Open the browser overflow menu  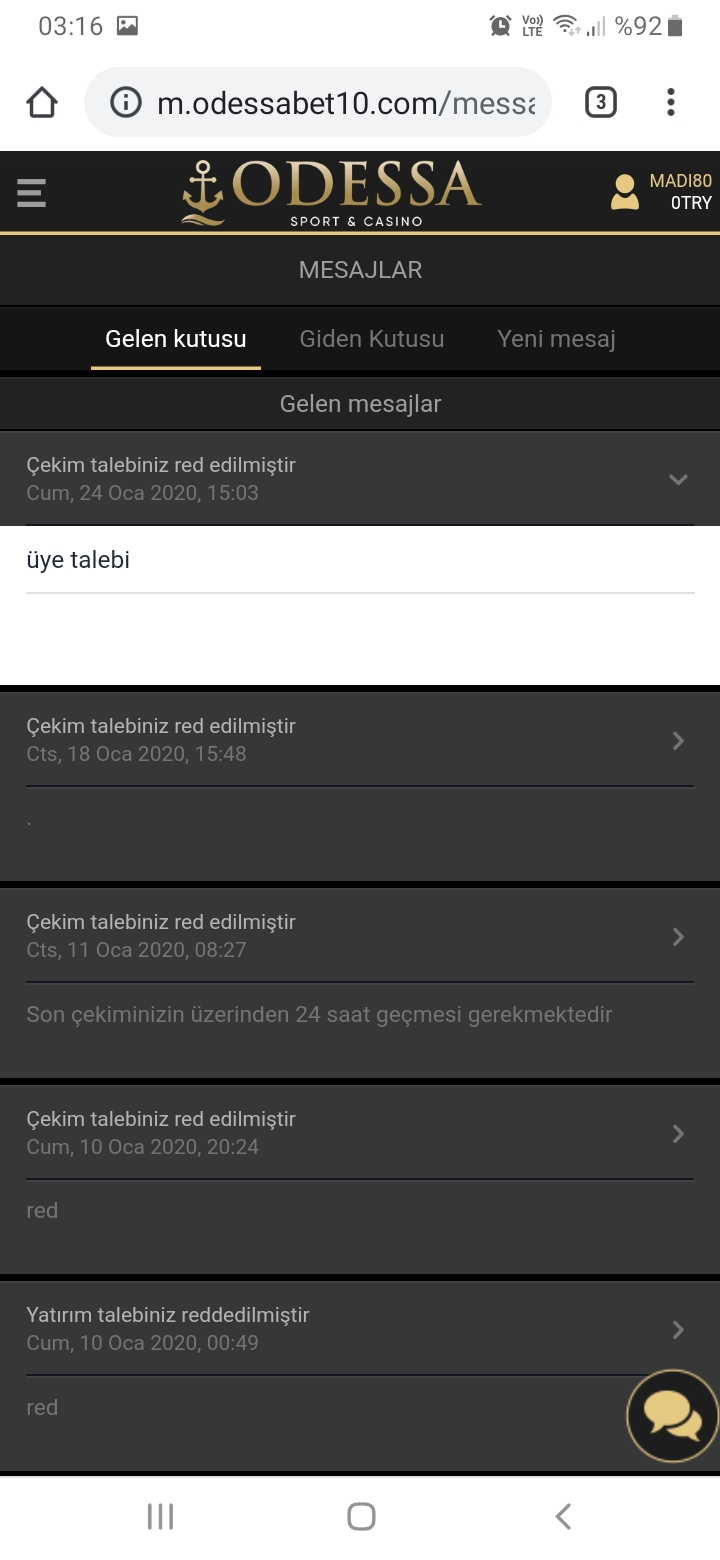(x=670, y=102)
